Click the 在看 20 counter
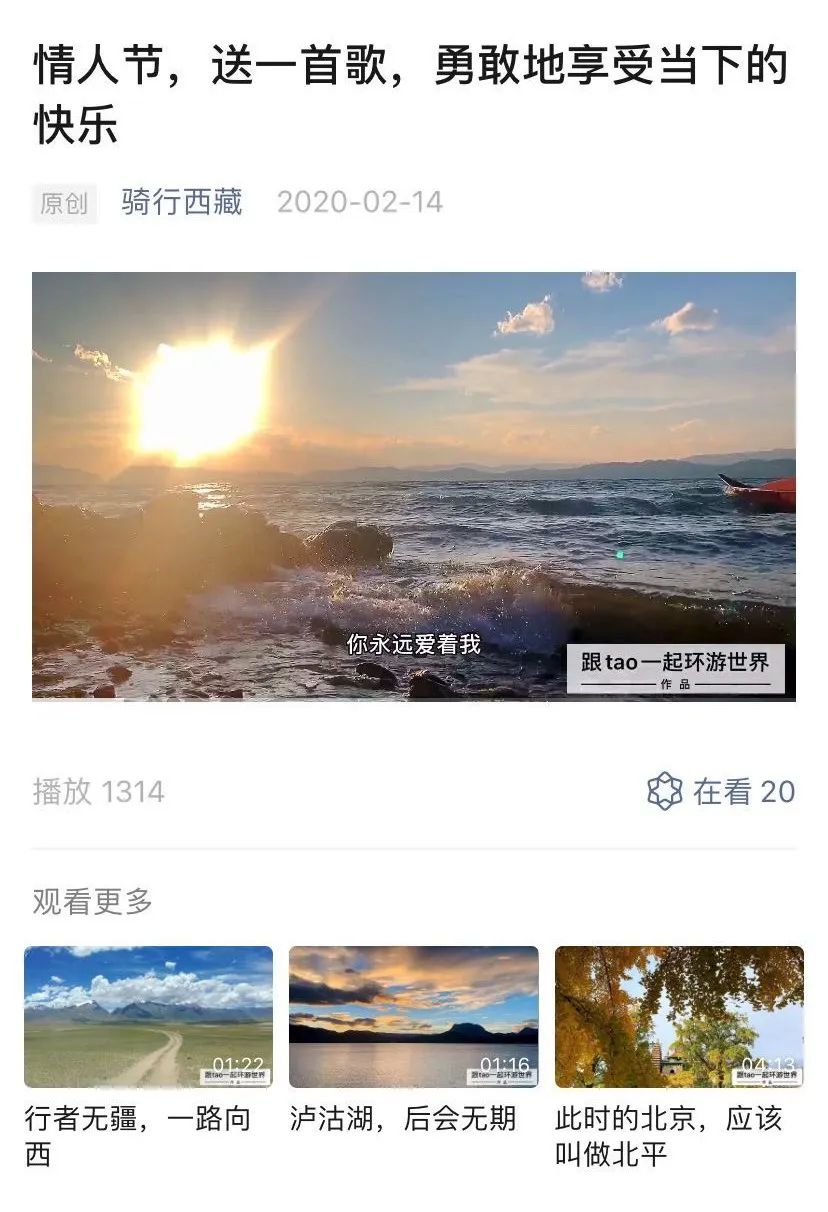This screenshot has height=1212, width=828. click(738, 791)
